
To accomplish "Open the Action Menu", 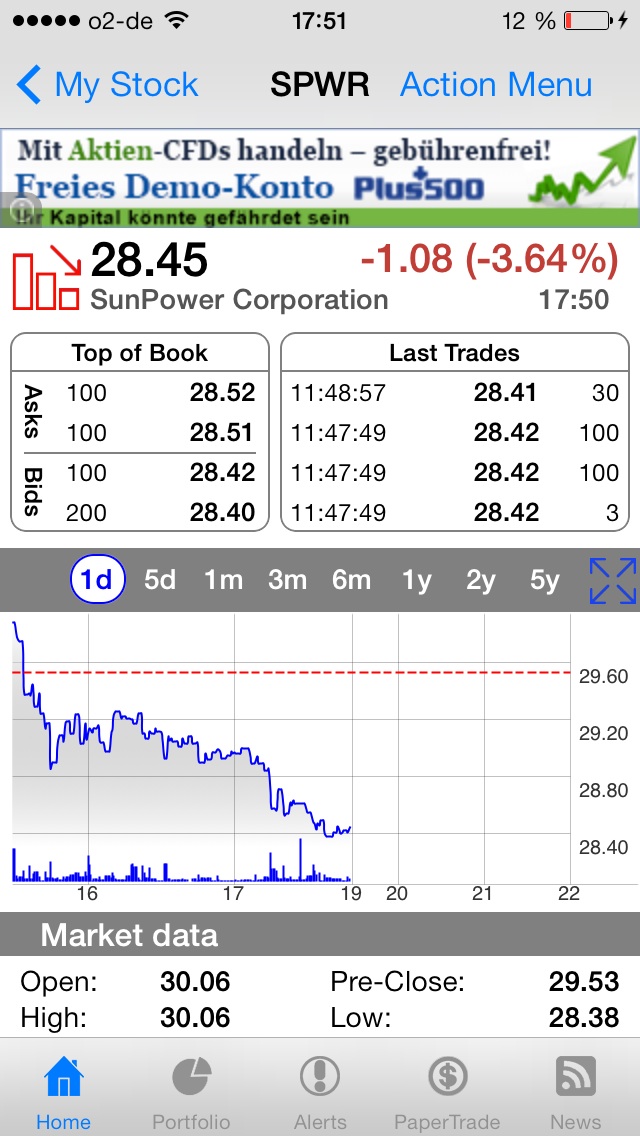I will (x=496, y=85).
